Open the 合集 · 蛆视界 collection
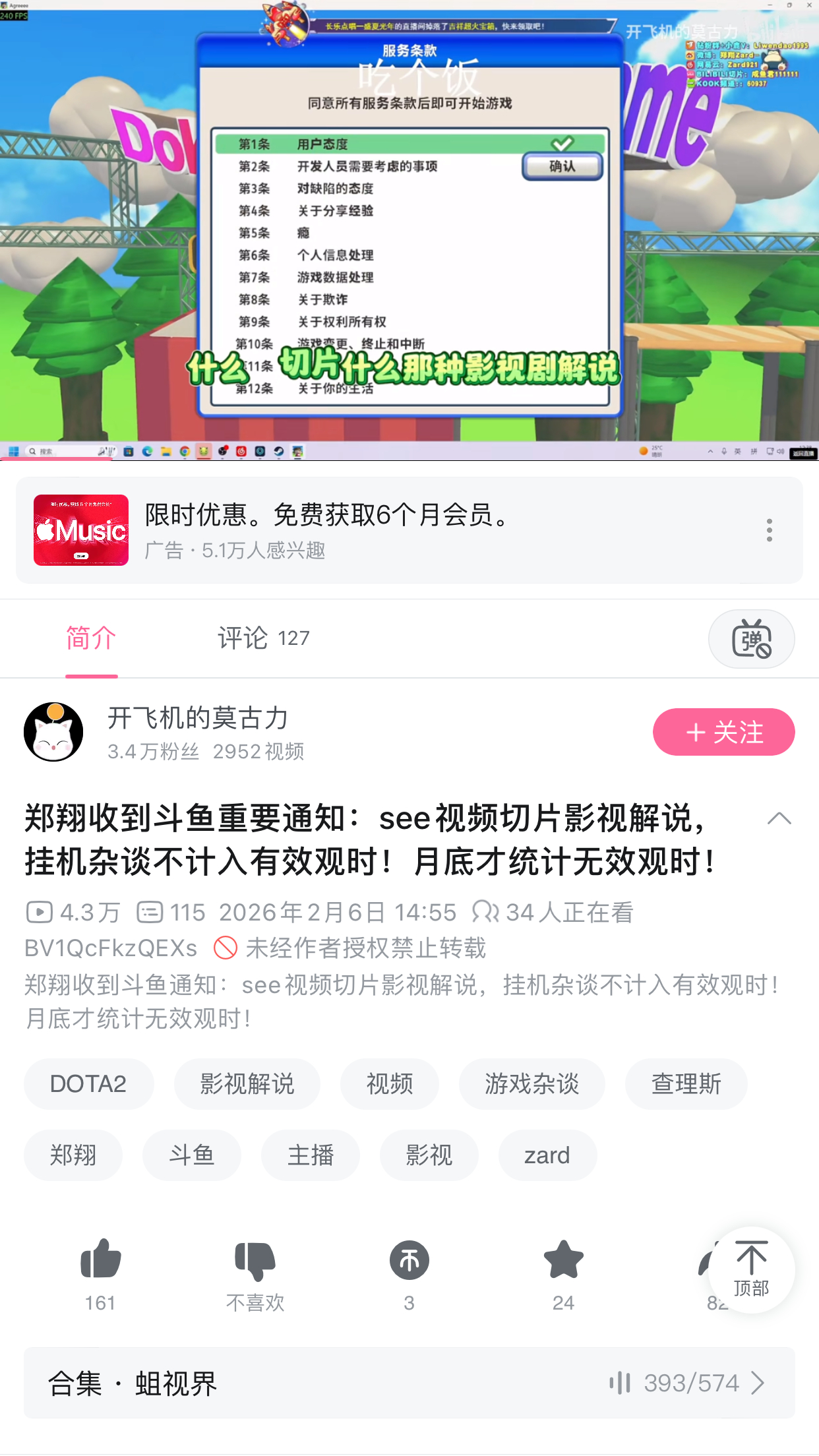Viewport: 819px width, 1456px height. (409, 1383)
